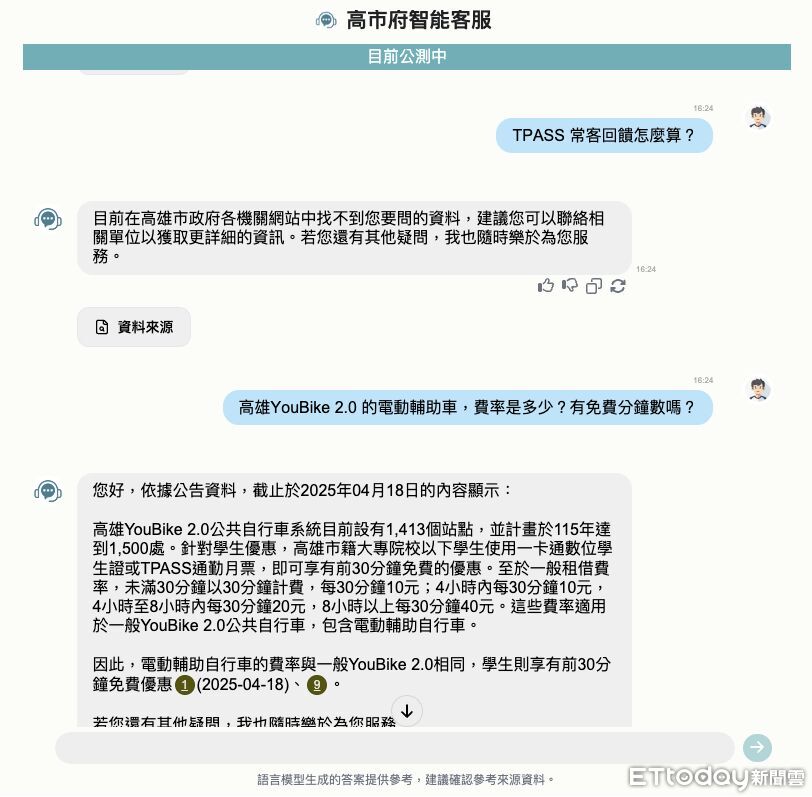The image size is (812, 797).
Task: Jump to the latest message with down arrow
Action: [407, 711]
